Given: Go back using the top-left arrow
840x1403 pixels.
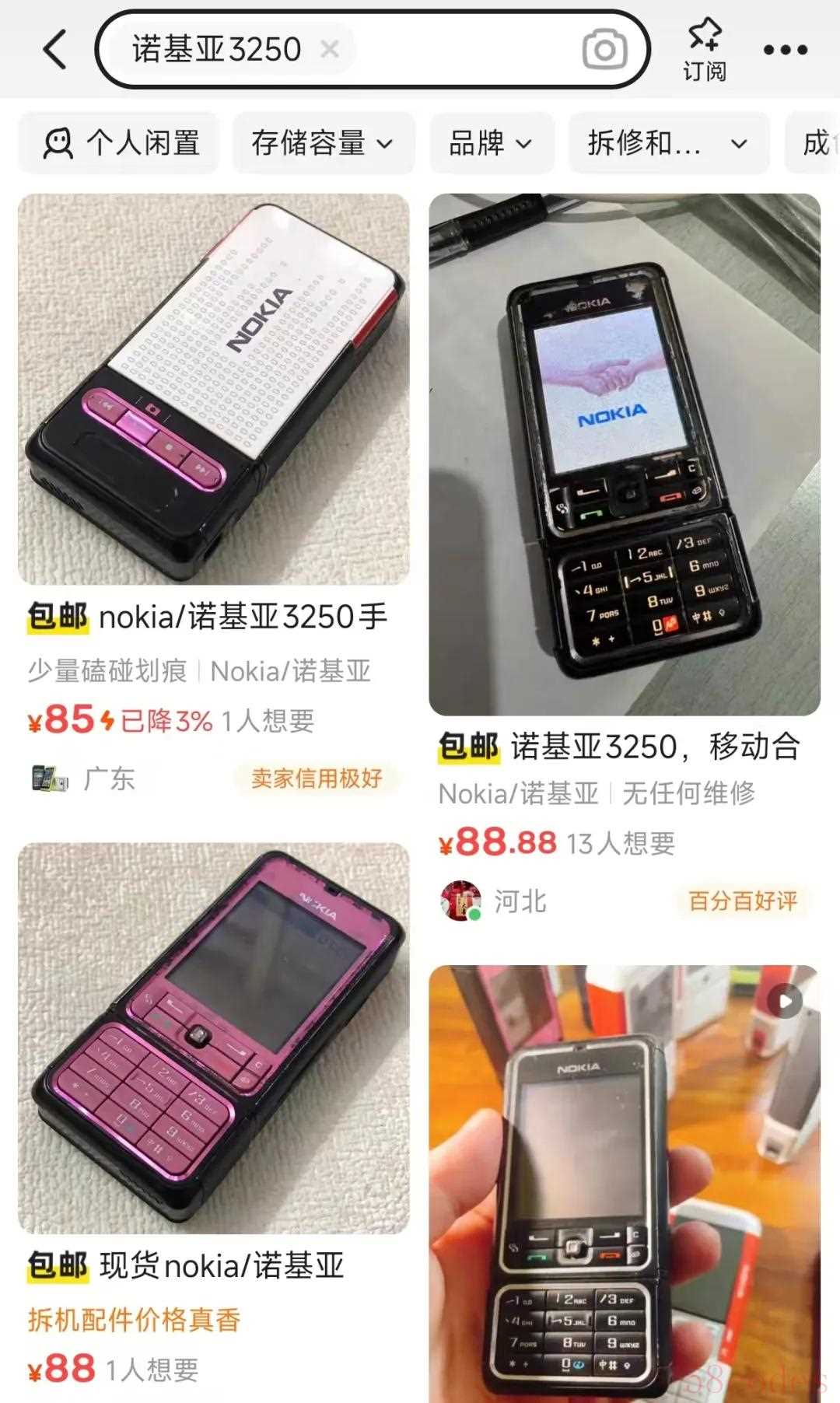Looking at the screenshot, I should [x=54, y=50].
